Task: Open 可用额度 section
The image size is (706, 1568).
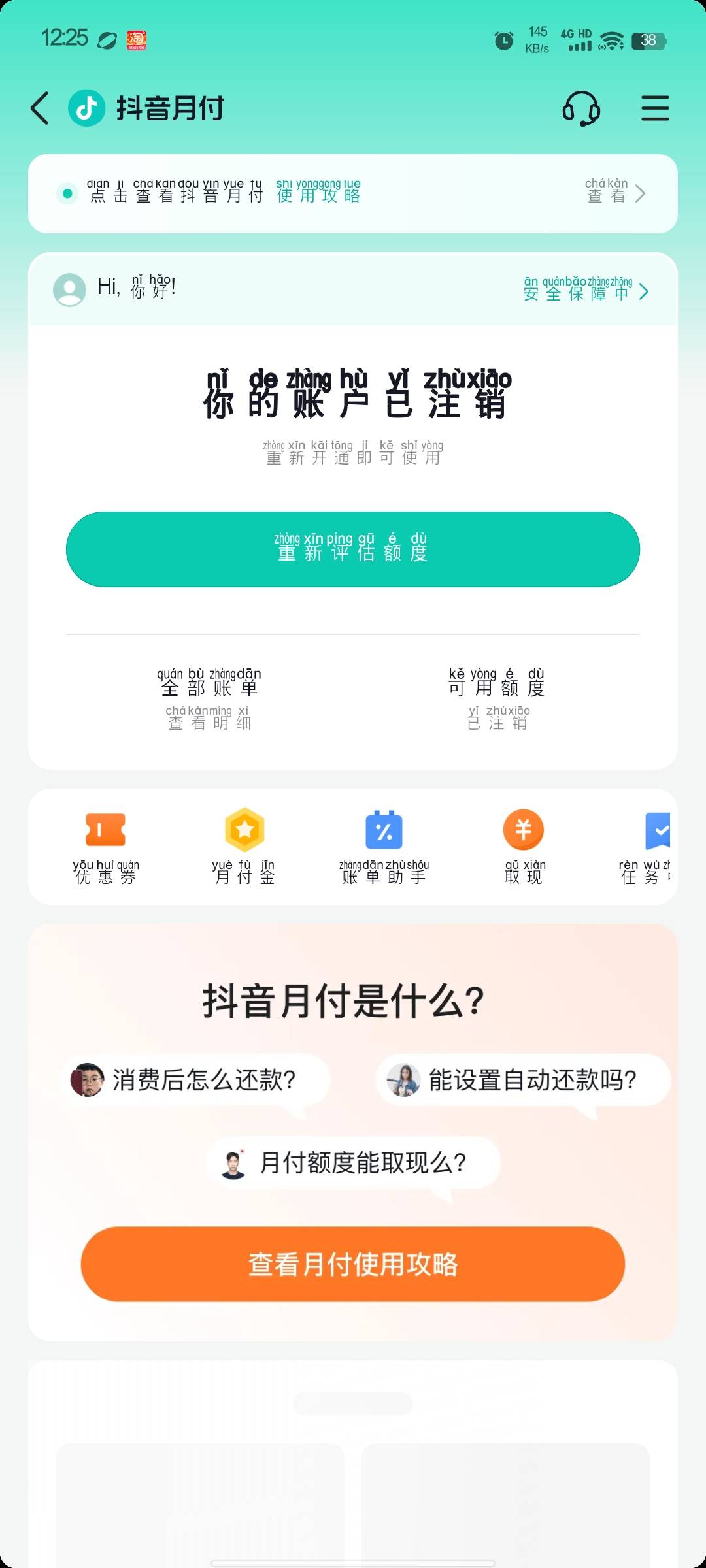Action: 497,698
